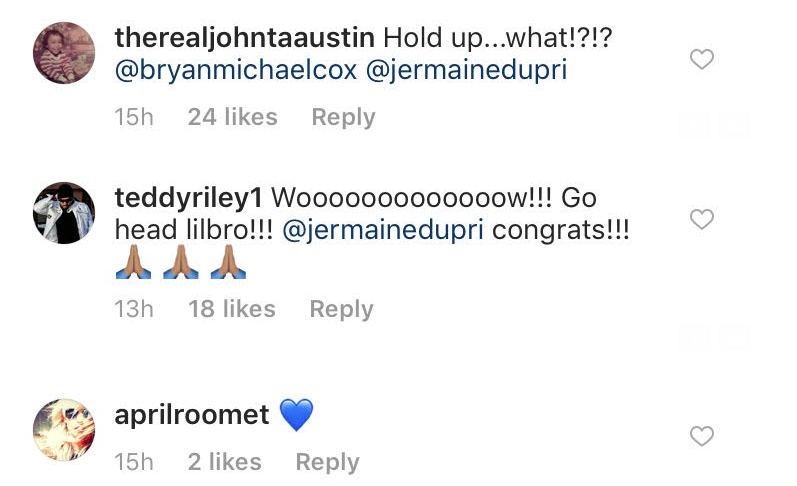The height and width of the screenshot is (486, 797).
Task: Open @jermainedupri mention in teddyriley1's comment
Action: coord(384,230)
